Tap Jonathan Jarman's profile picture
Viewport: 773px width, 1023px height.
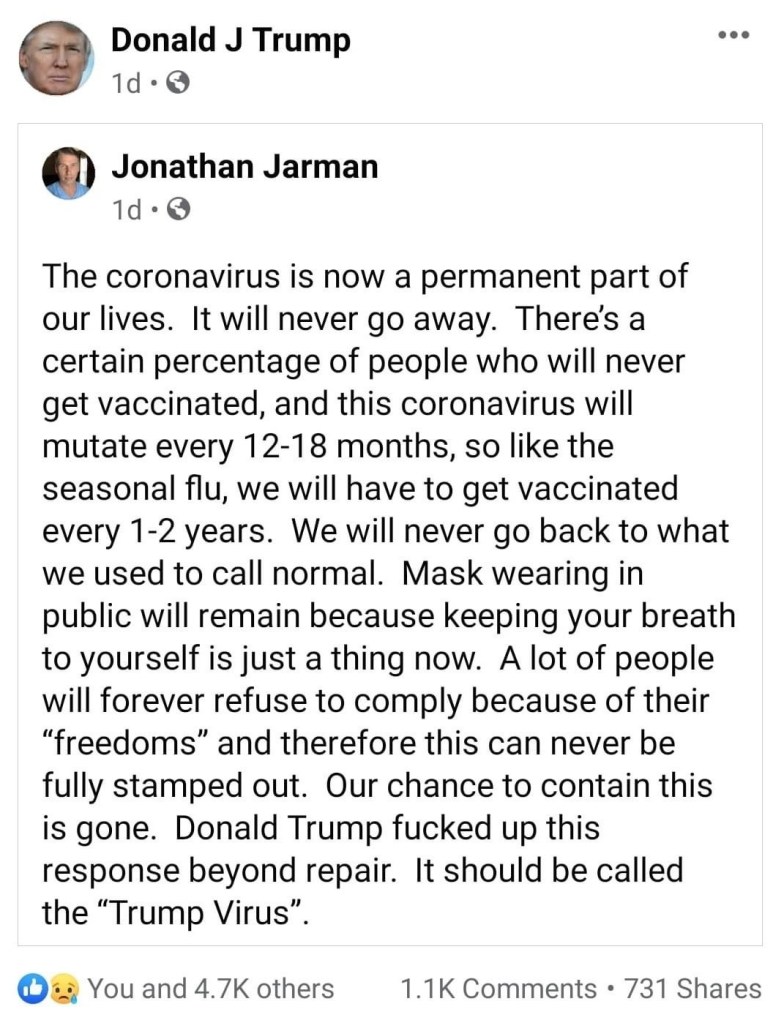pyautogui.click(x=67, y=174)
